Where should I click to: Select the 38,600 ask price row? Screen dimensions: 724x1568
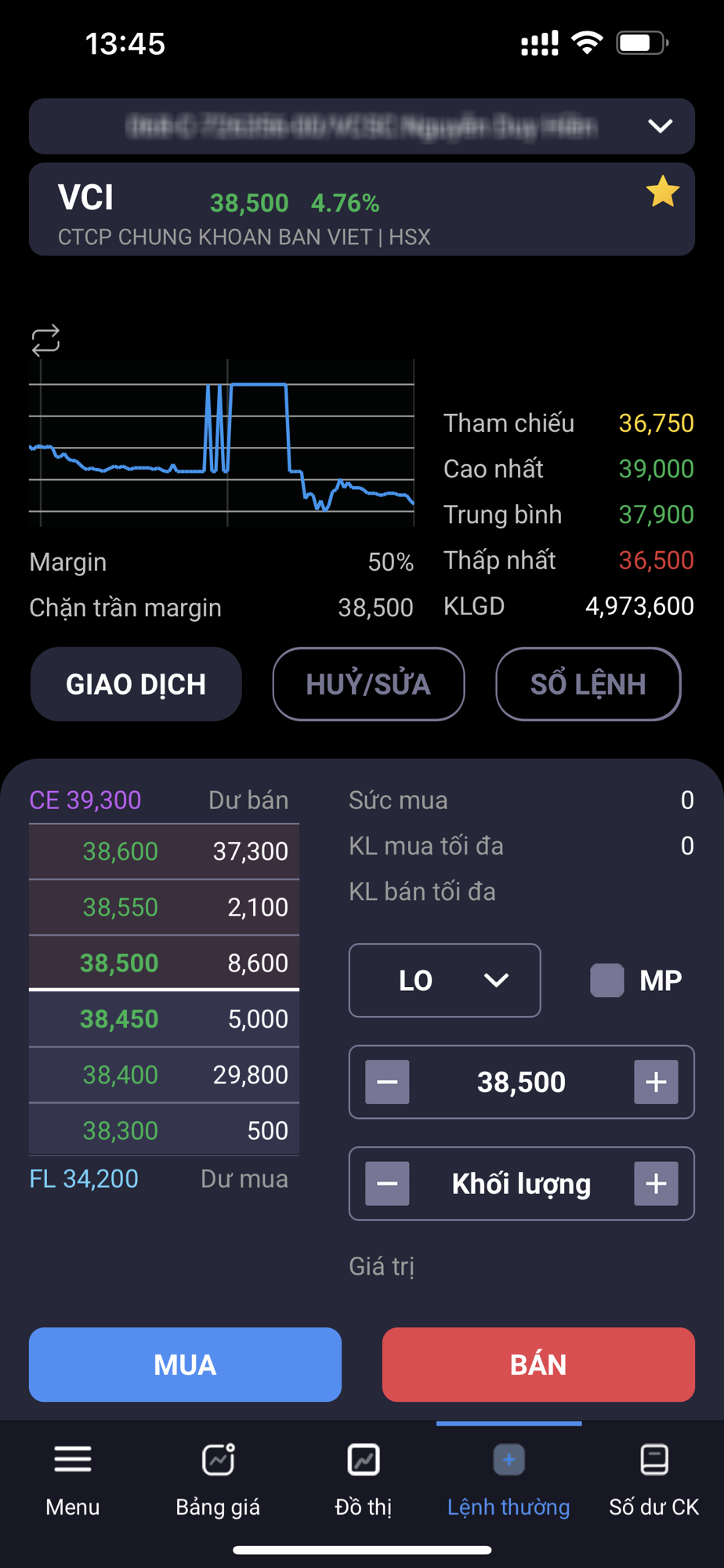[164, 851]
